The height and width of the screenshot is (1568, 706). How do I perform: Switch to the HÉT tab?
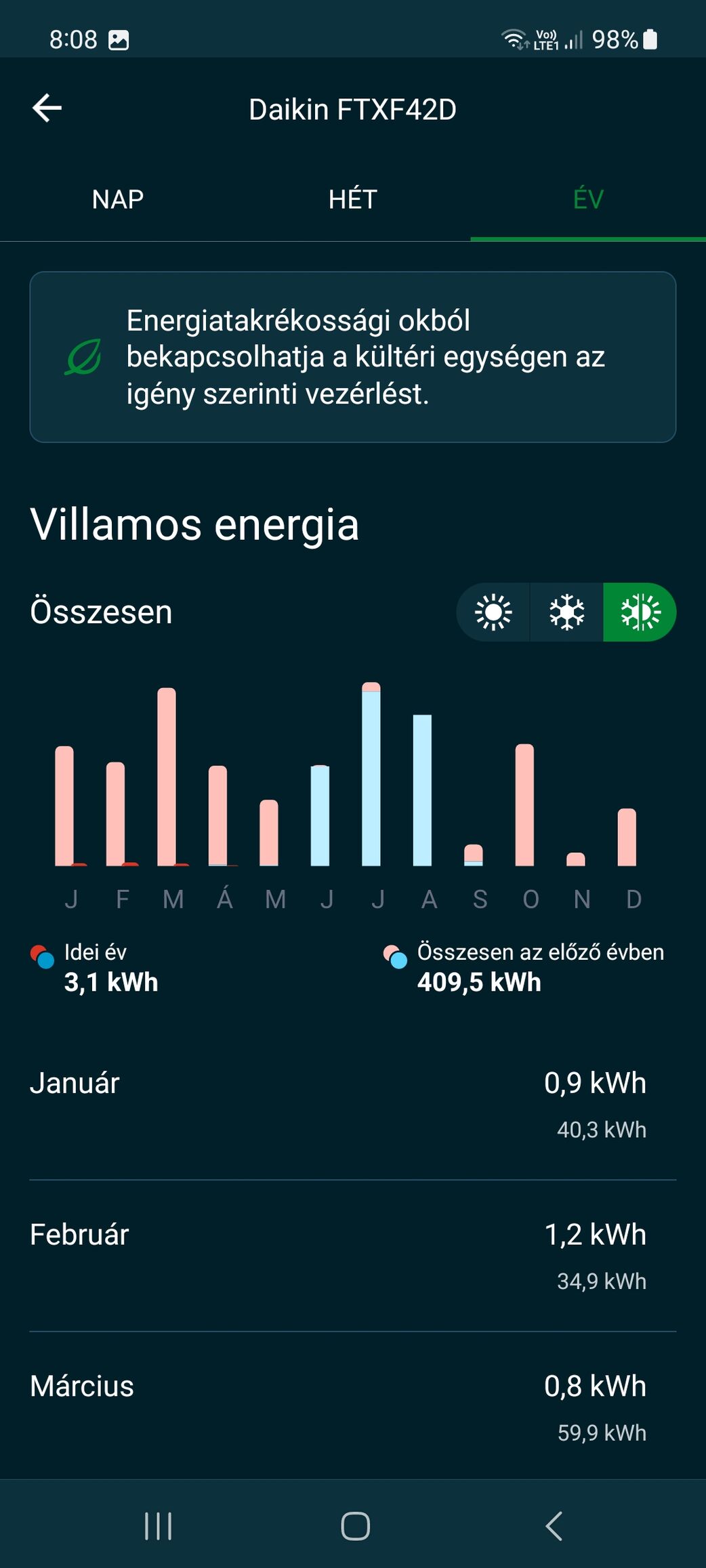tap(352, 200)
